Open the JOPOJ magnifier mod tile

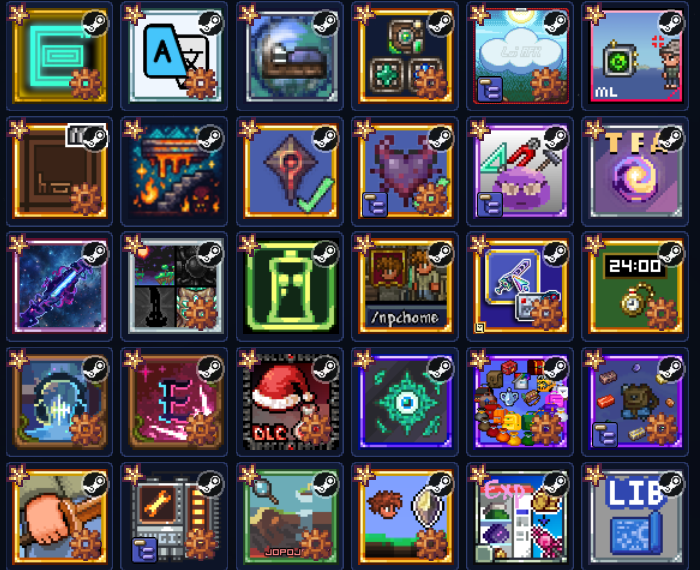click(285, 512)
